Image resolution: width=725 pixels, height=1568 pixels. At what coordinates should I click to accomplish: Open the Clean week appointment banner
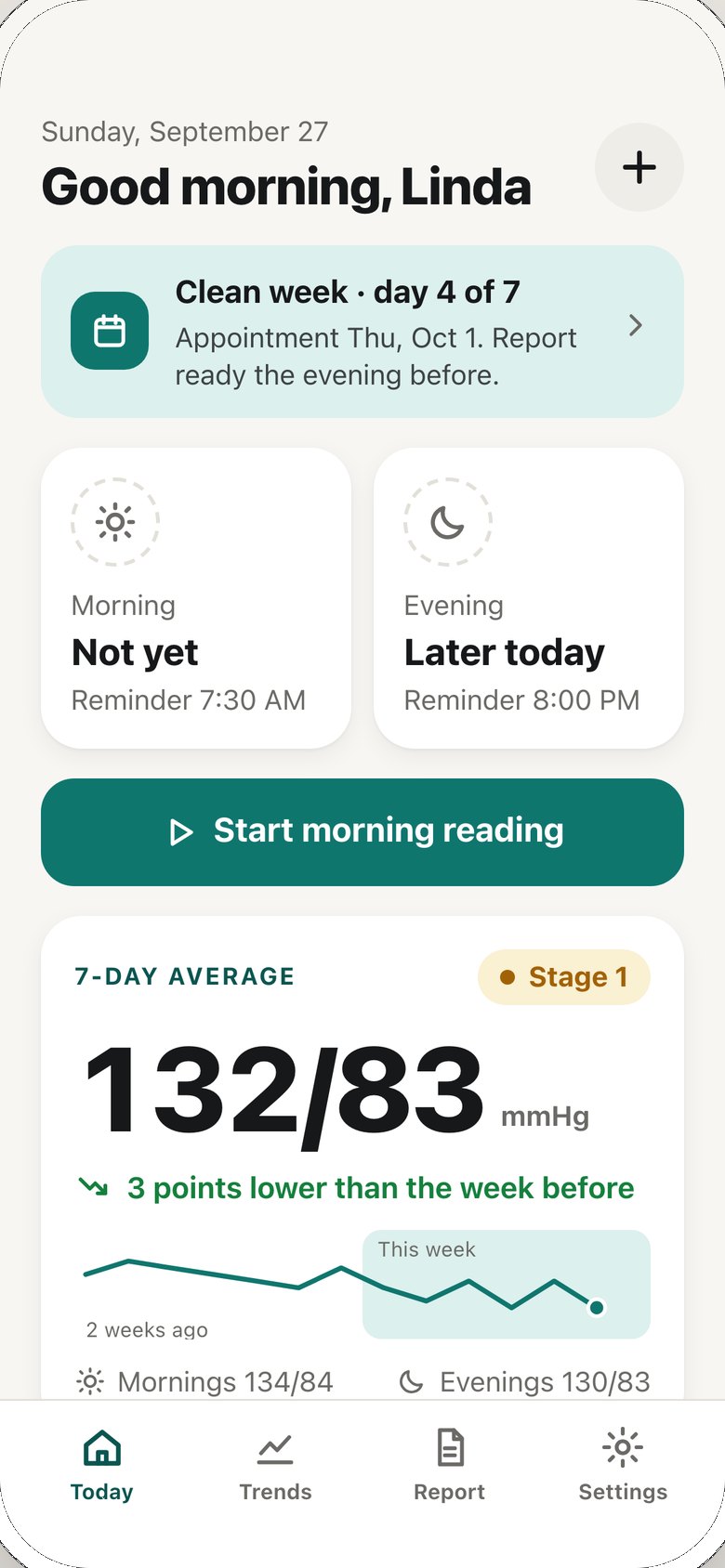tap(362, 332)
